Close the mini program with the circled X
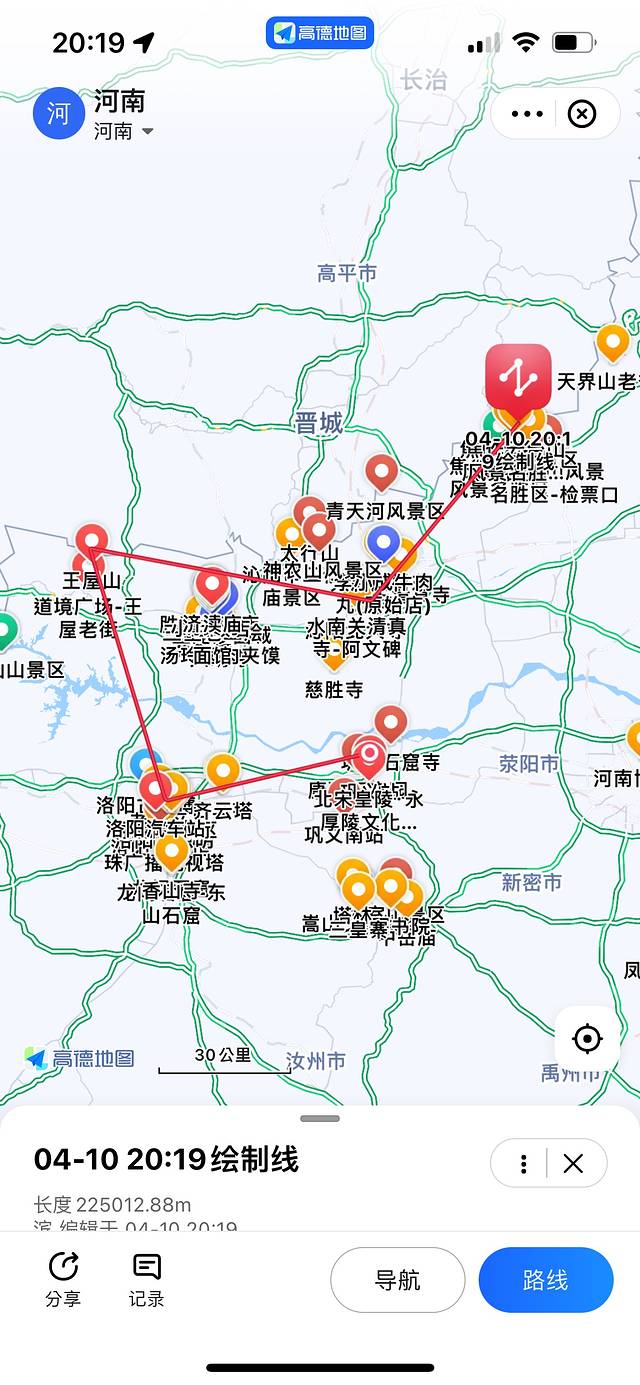 click(x=581, y=114)
